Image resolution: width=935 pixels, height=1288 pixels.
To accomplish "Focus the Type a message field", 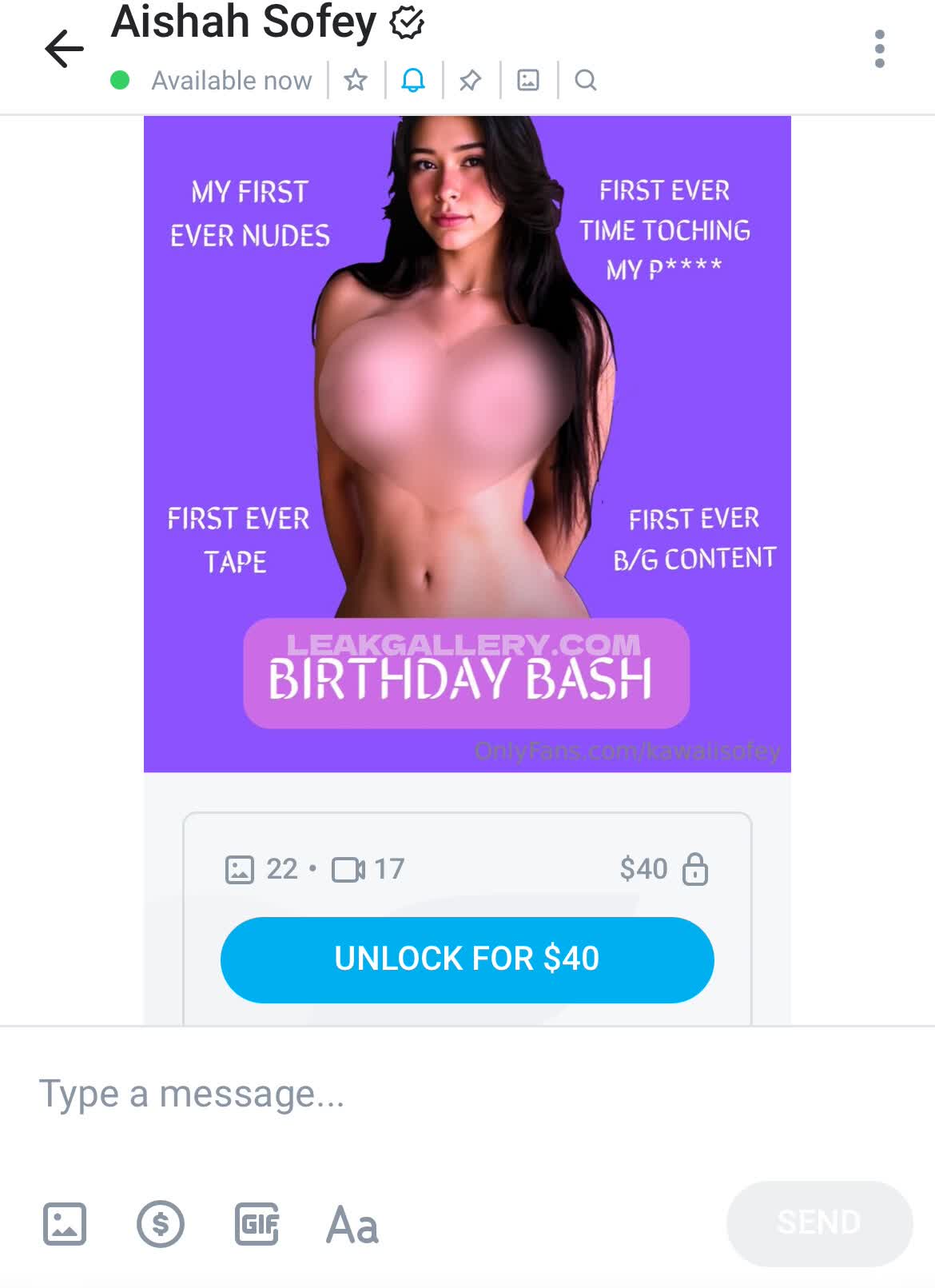I will (x=400, y=1094).
